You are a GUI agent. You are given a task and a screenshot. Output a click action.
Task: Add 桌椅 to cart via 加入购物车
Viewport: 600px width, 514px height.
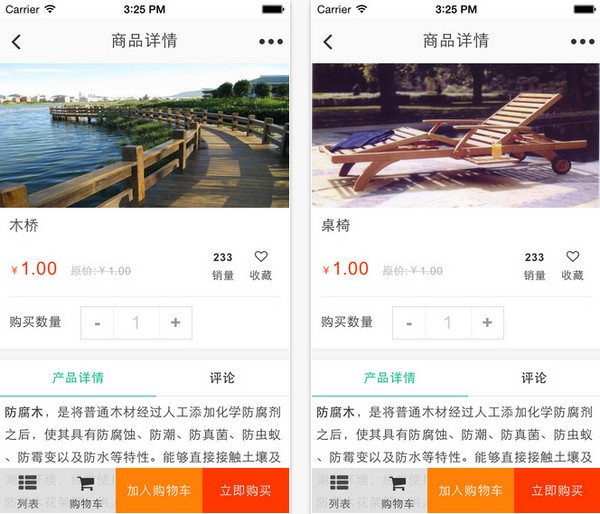tap(471, 491)
